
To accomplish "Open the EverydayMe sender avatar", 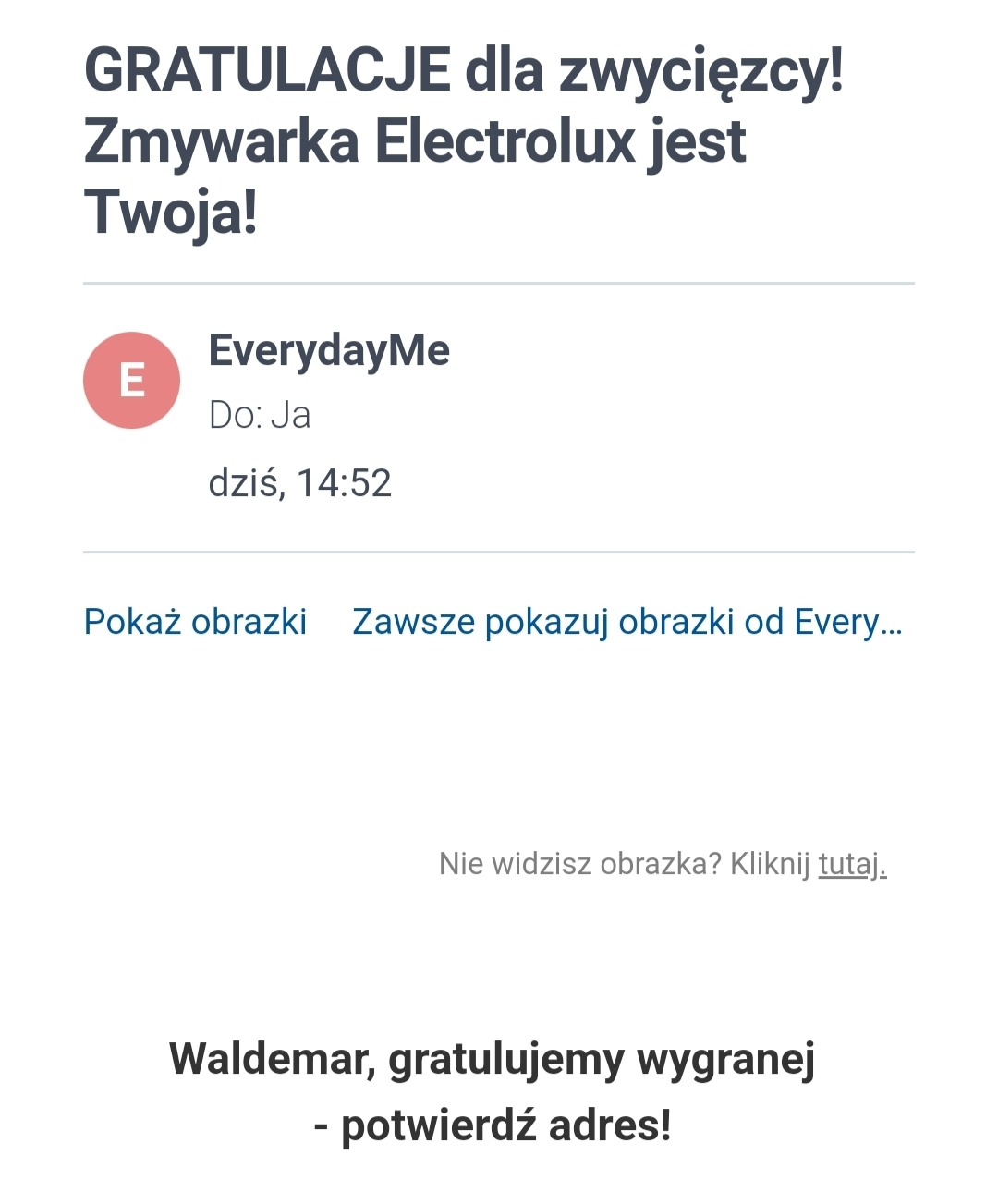I will (x=132, y=380).
